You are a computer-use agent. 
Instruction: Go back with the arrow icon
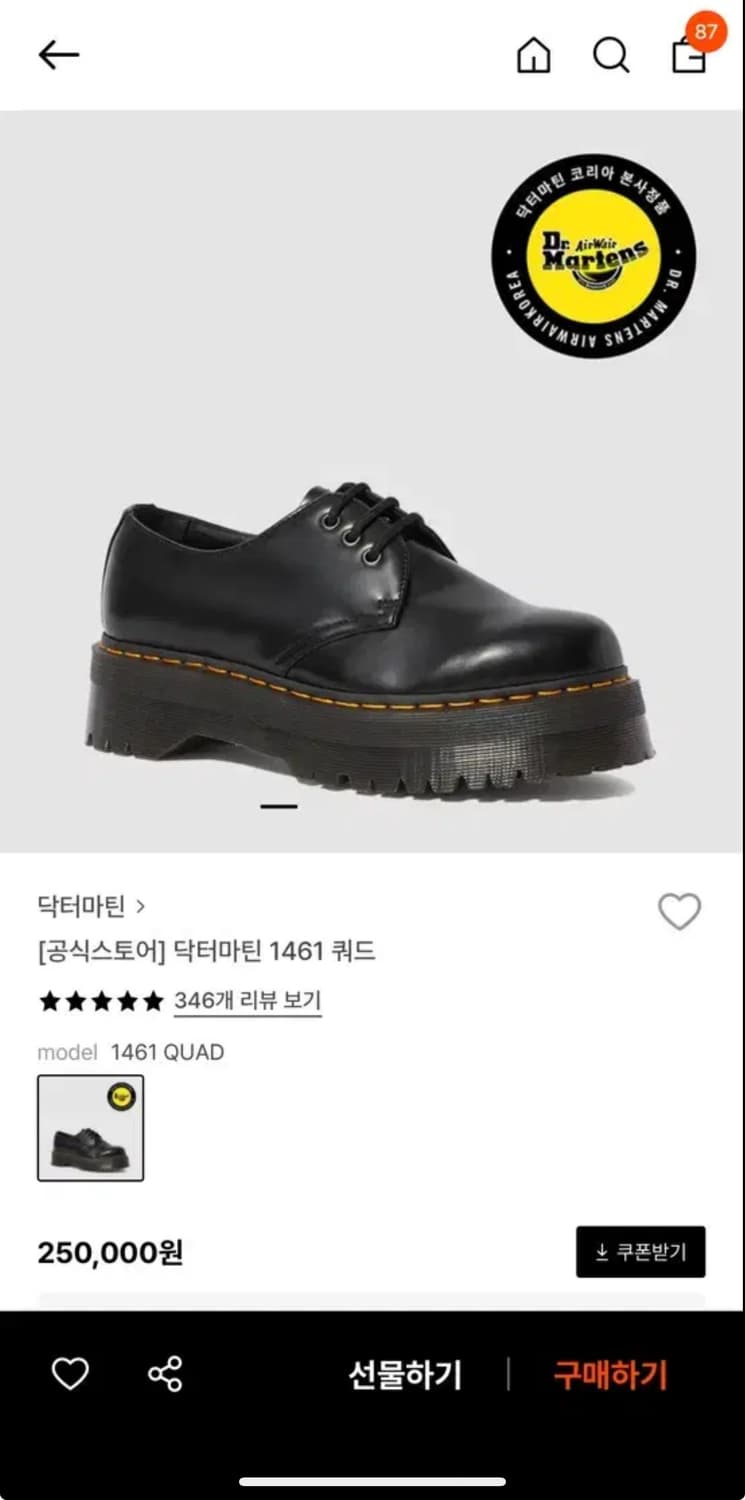(58, 56)
